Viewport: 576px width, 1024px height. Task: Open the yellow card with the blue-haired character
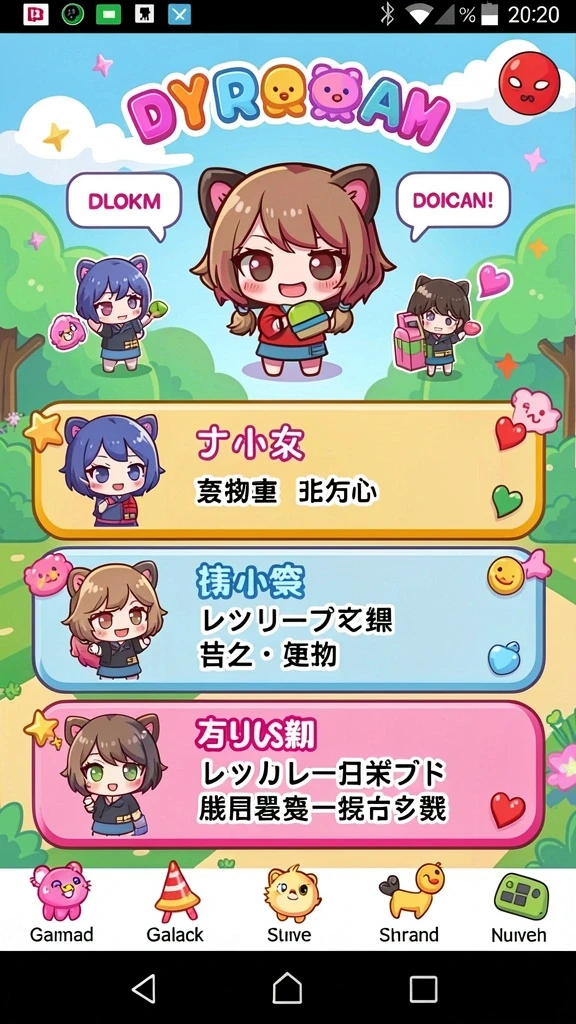pos(288,470)
